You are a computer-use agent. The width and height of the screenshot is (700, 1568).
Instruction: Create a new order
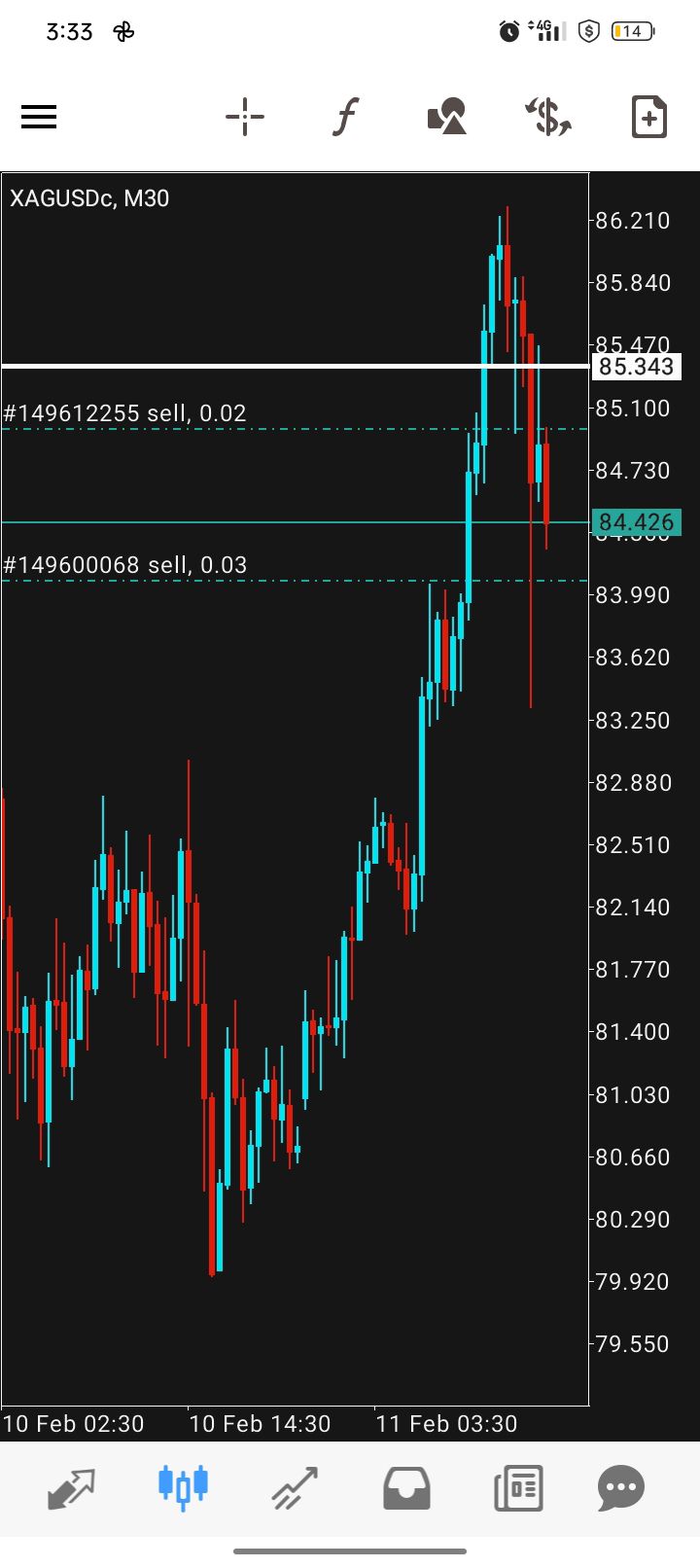pyautogui.click(x=648, y=118)
